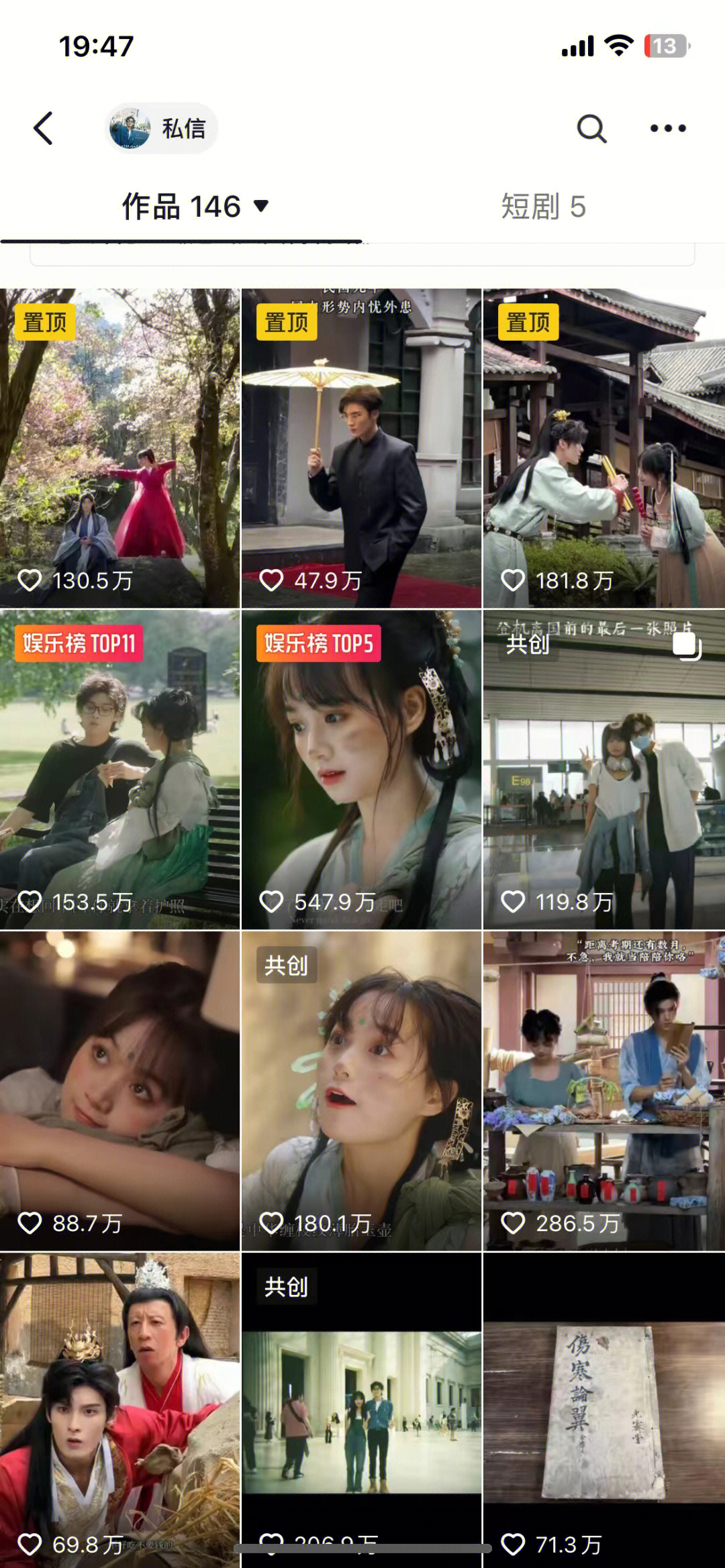Image resolution: width=725 pixels, height=1568 pixels.
Task: Open video with 286.5万 likes
Action: [603, 1090]
